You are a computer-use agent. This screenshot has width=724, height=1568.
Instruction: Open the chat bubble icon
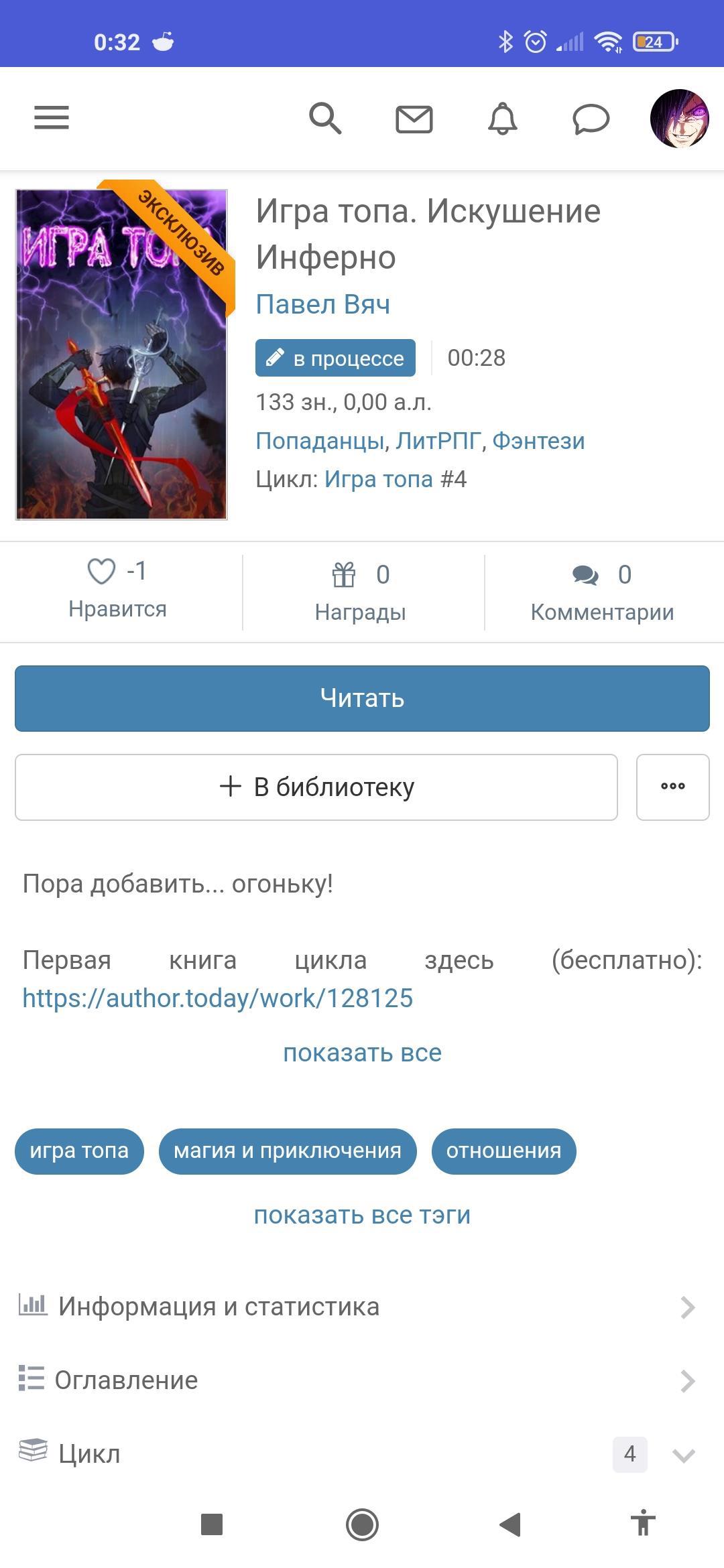click(591, 120)
